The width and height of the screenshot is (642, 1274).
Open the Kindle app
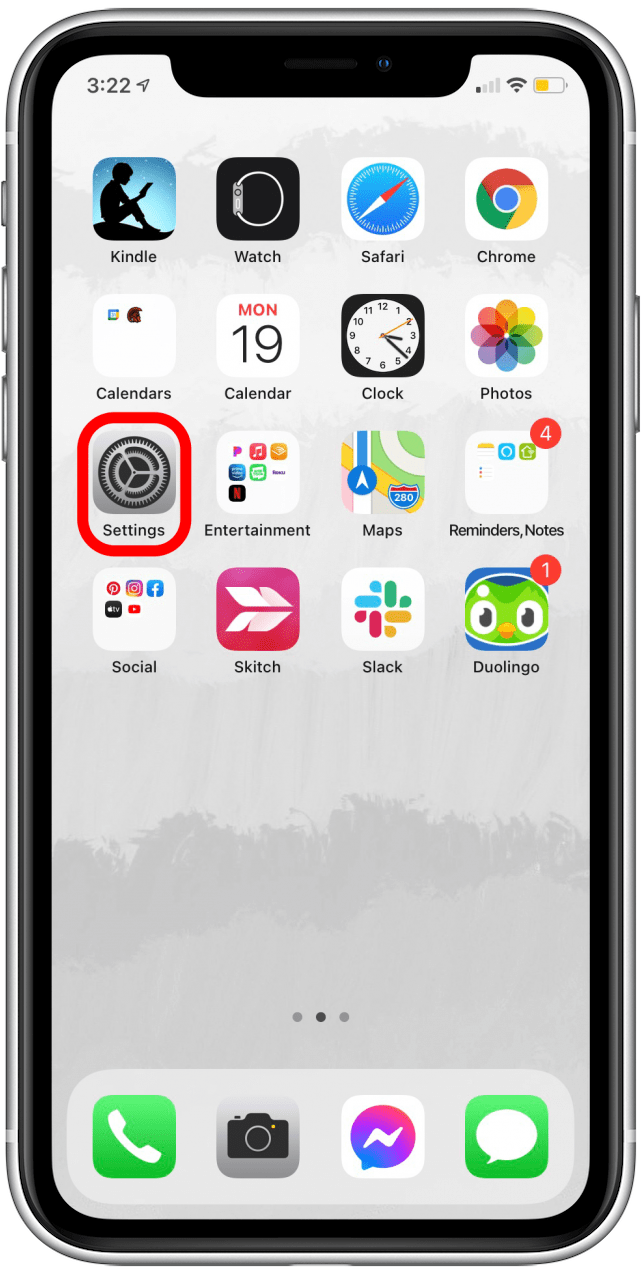point(134,199)
